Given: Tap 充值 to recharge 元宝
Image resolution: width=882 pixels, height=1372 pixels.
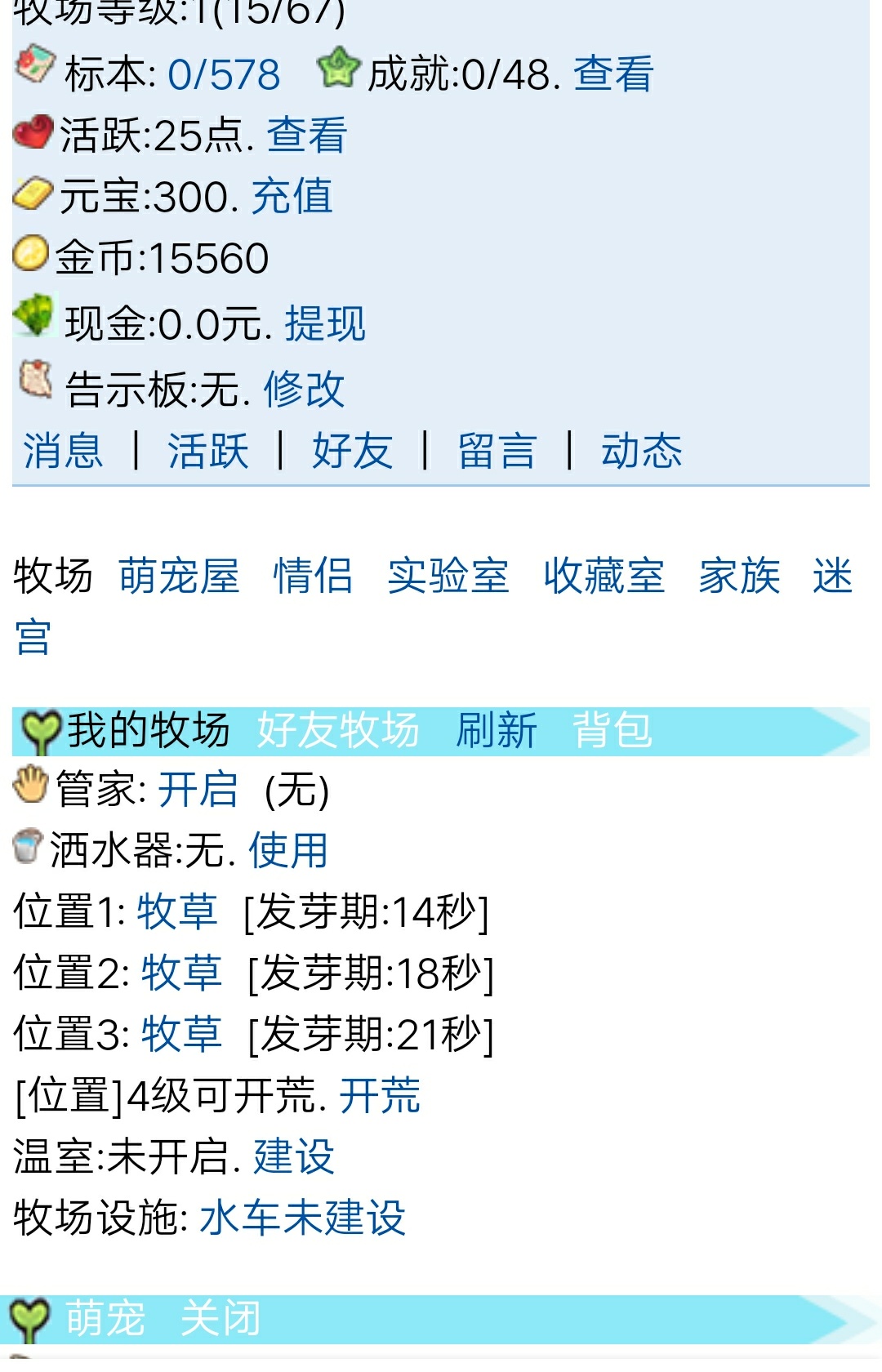Looking at the screenshot, I should [292, 196].
